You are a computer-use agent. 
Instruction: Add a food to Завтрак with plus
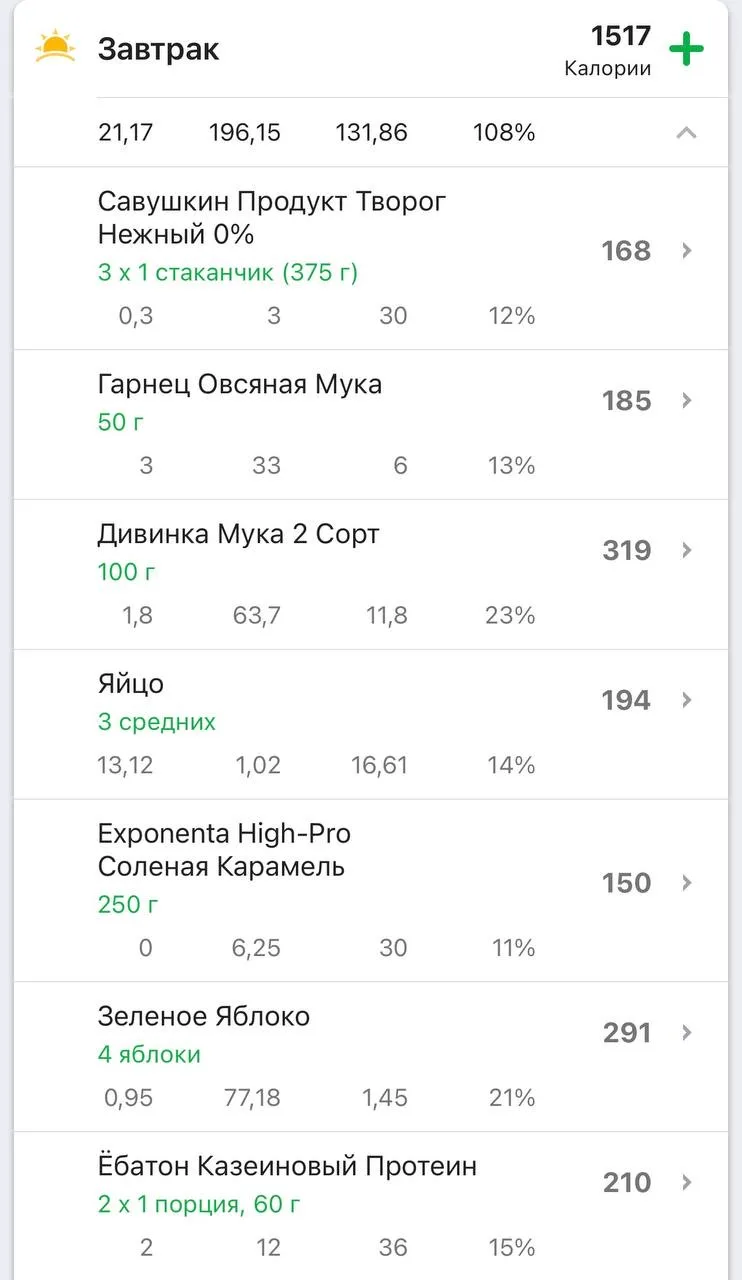[686, 49]
